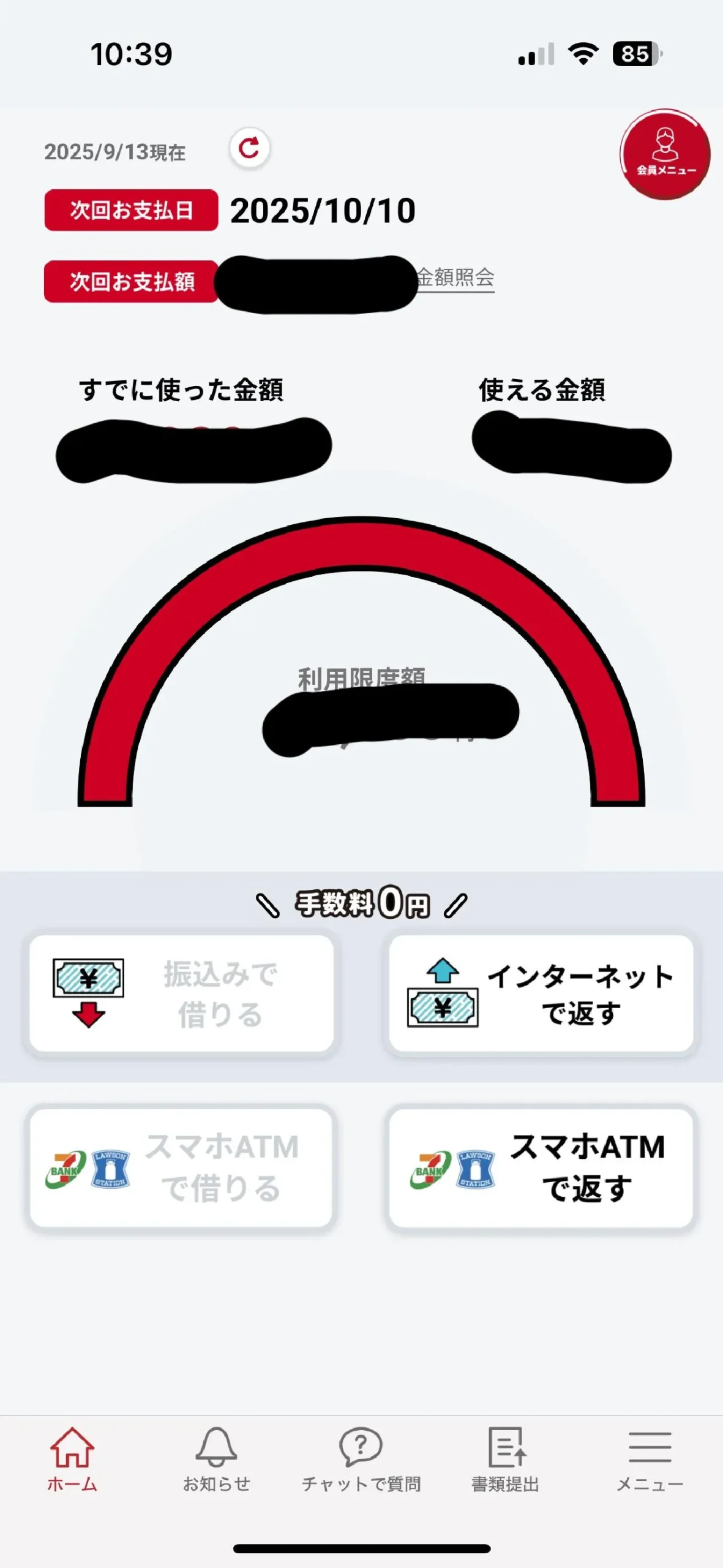The width and height of the screenshot is (723, 1568).
Task: Tap 振込みで借りる button
Action: coord(181,993)
